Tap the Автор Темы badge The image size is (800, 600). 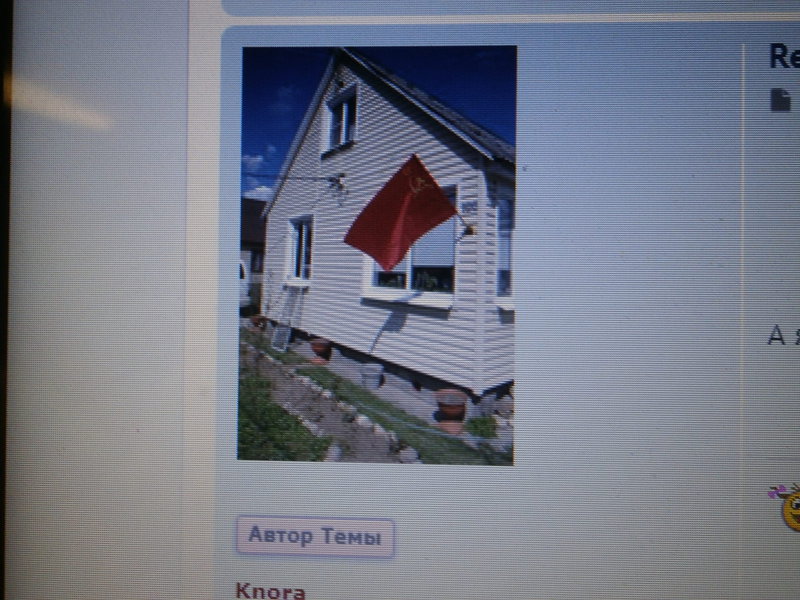point(315,537)
